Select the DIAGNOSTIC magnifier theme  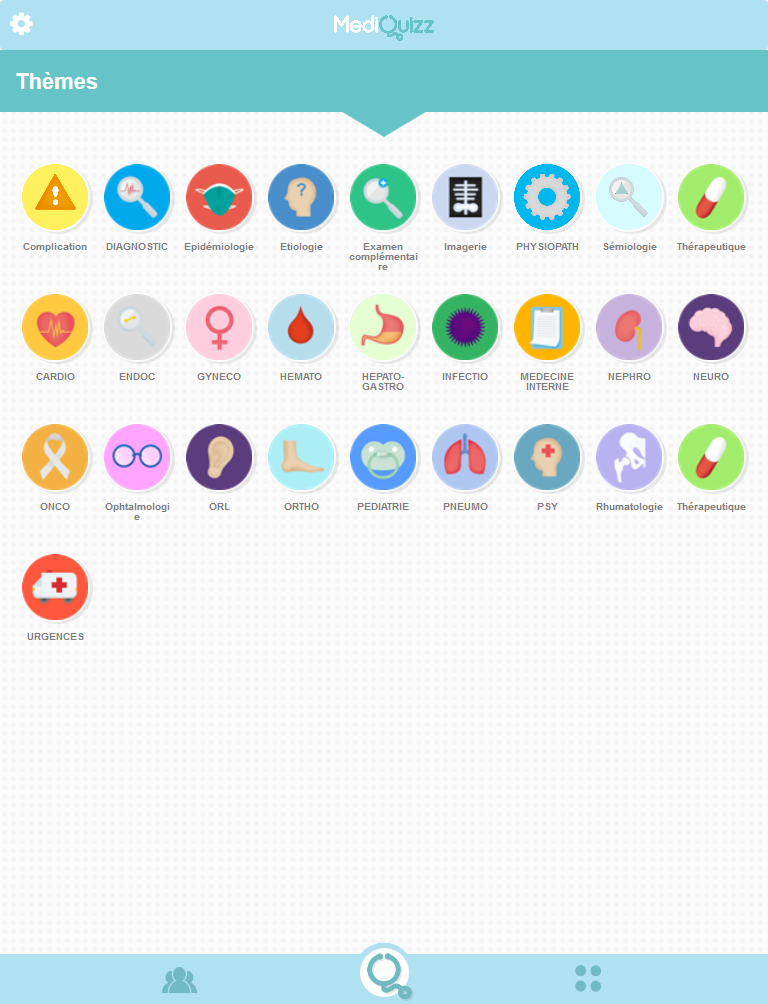pyautogui.click(x=138, y=196)
